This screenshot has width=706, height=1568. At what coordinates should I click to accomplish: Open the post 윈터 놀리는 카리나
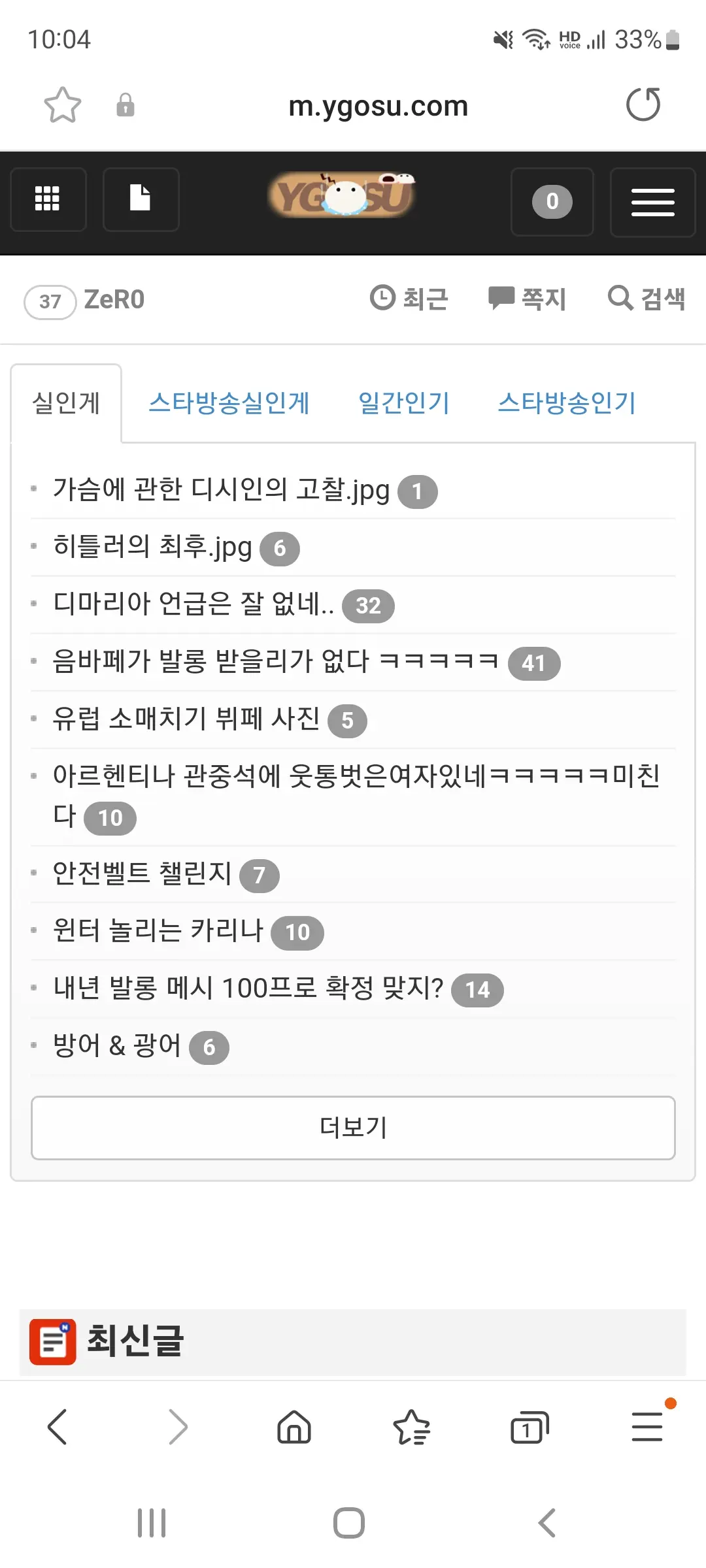[x=158, y=931]
